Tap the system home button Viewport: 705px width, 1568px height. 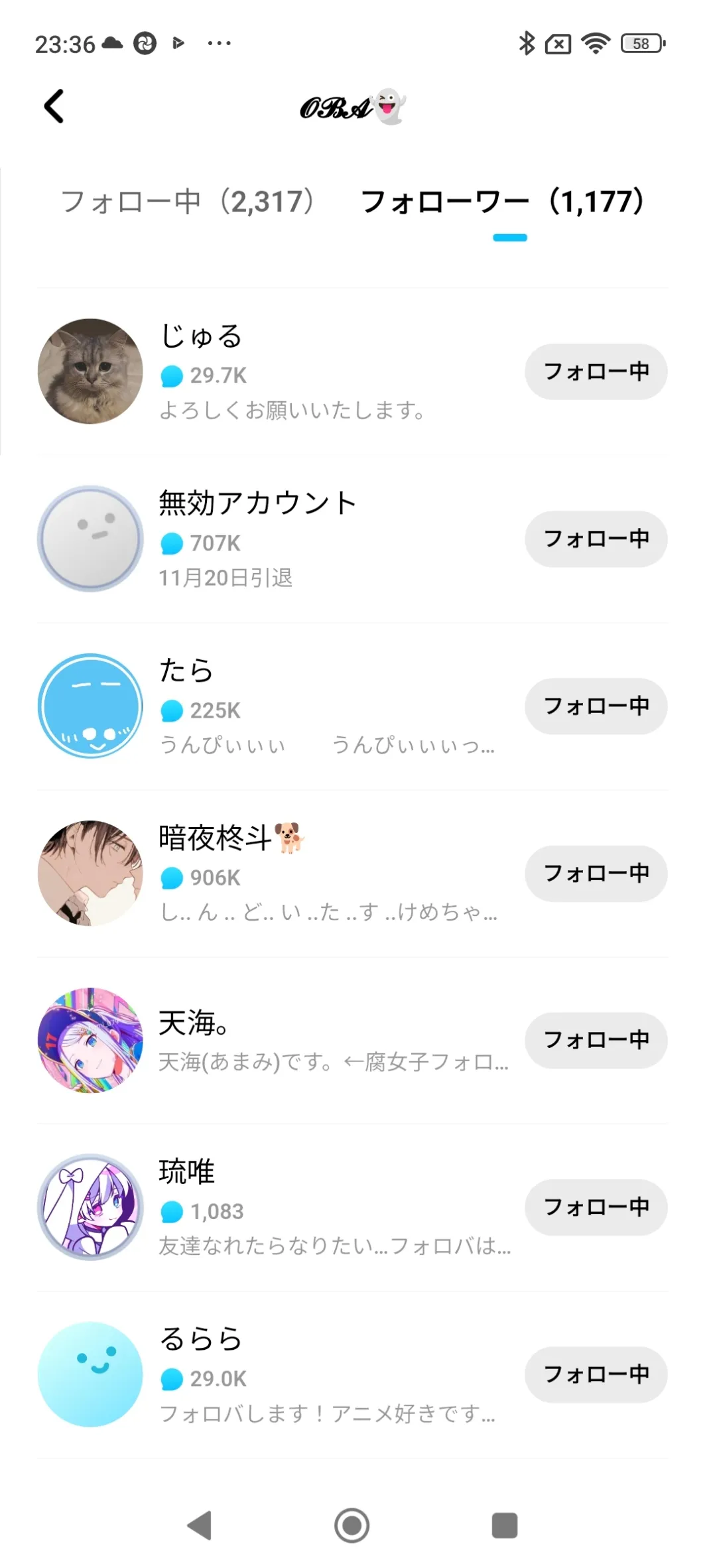pyautogui.click(x=352, y=1525)
